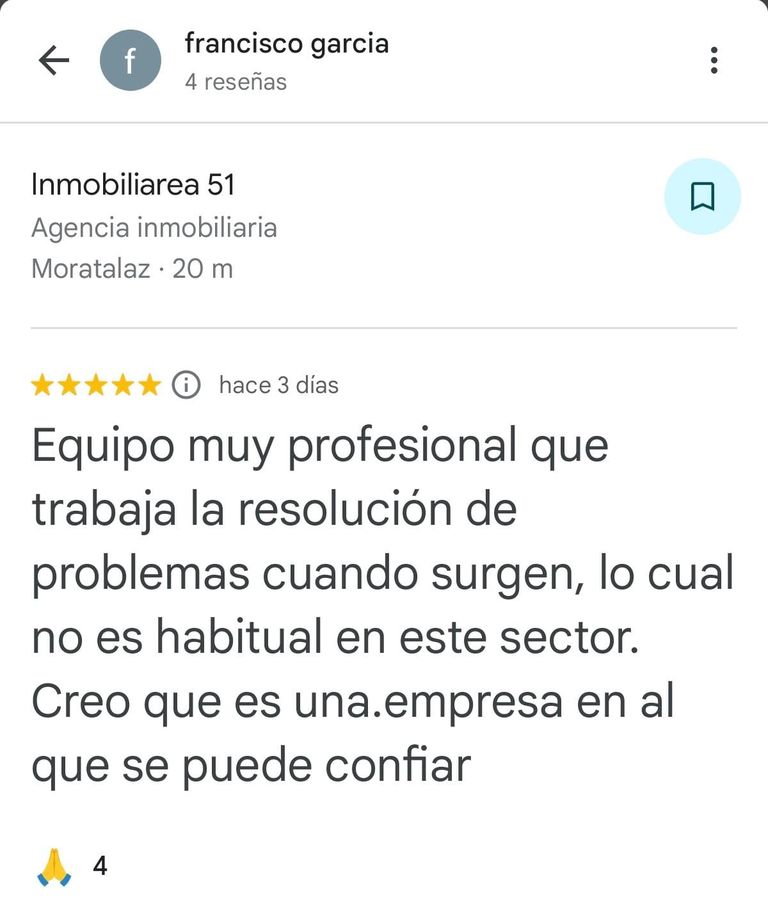Go back with the arrow icon
768x914 pixels.
54,61
